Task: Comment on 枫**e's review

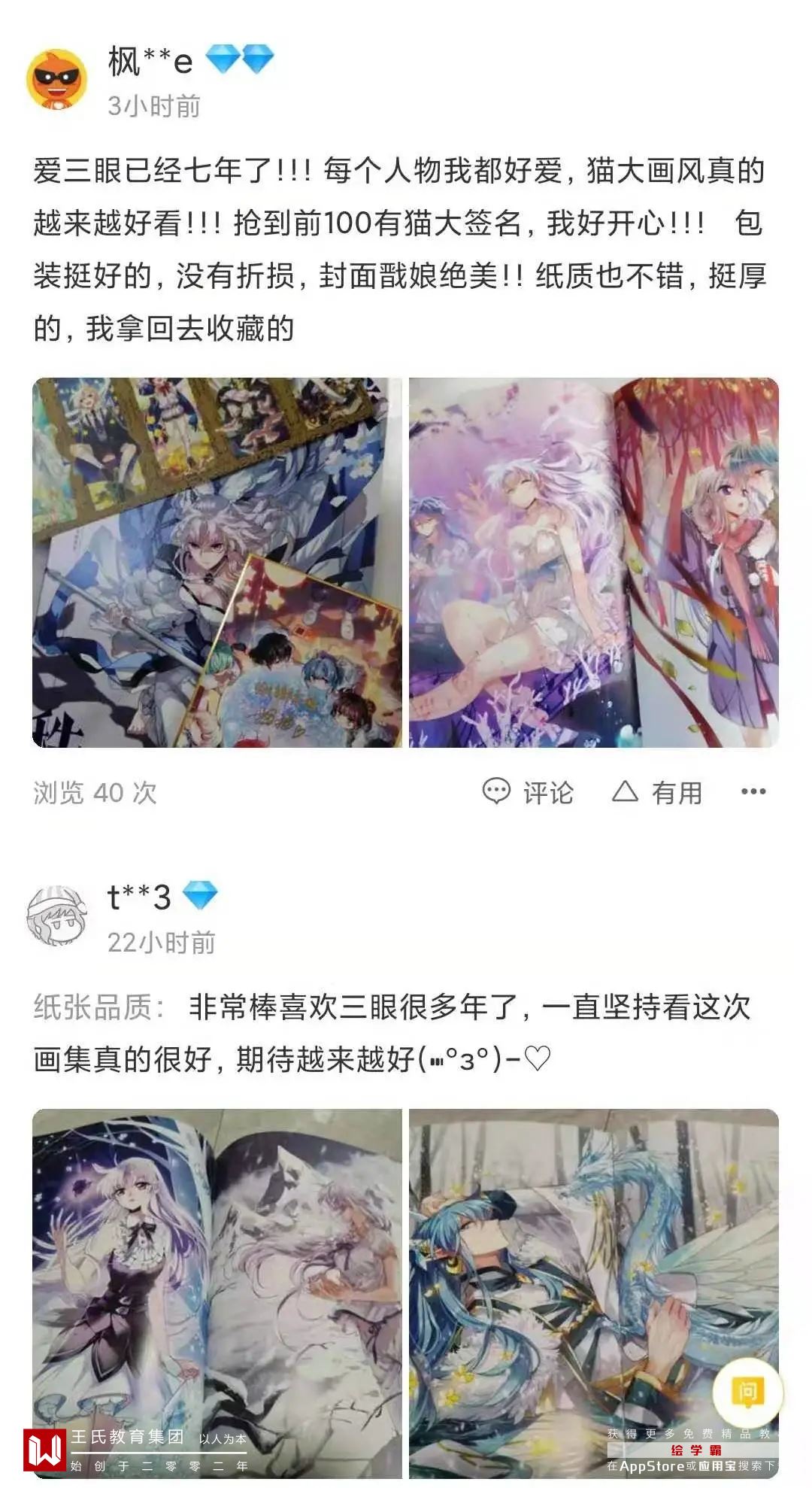Action: point(528,792)
